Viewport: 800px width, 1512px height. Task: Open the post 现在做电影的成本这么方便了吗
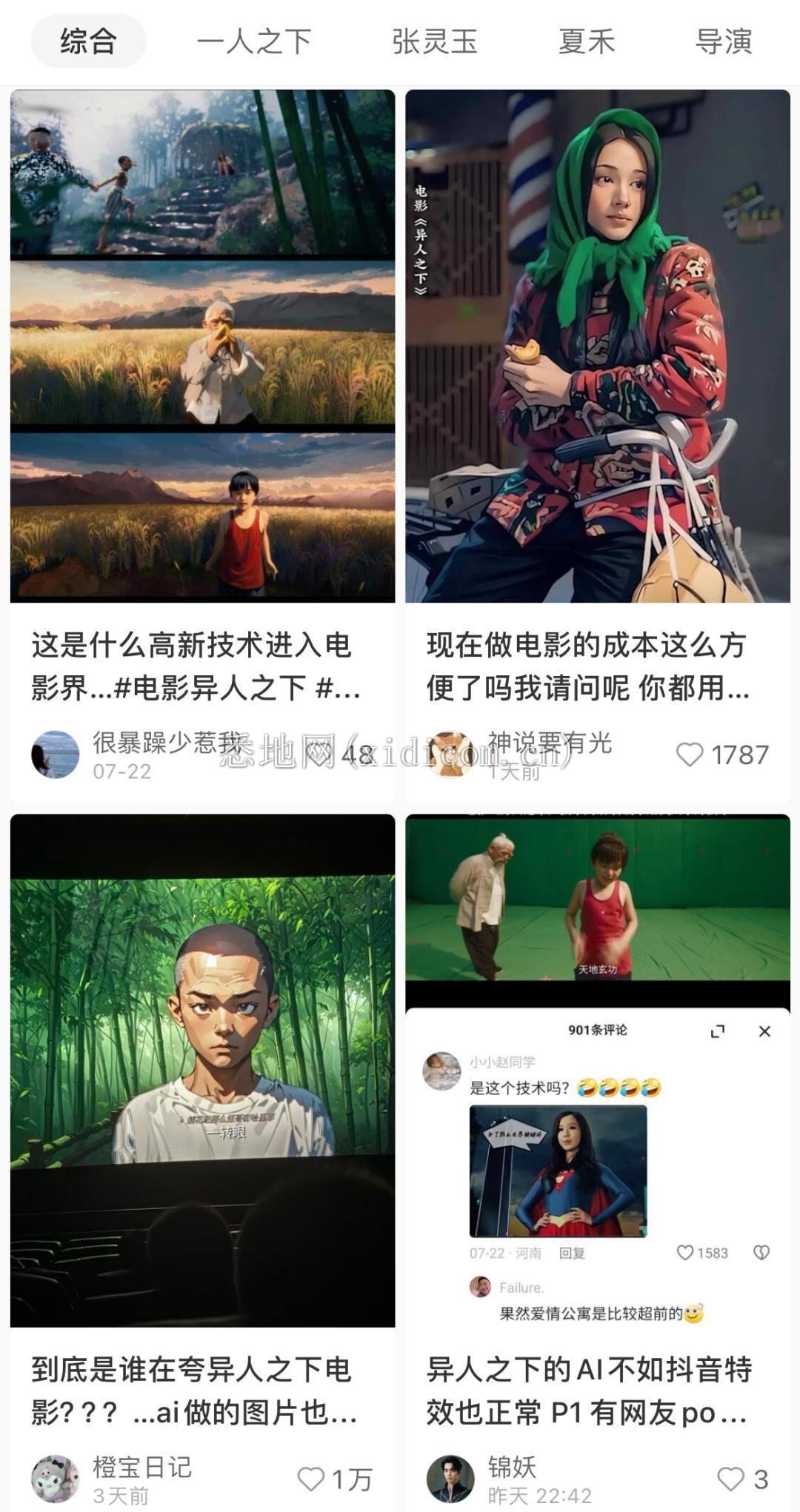click(x=597, y=347)
